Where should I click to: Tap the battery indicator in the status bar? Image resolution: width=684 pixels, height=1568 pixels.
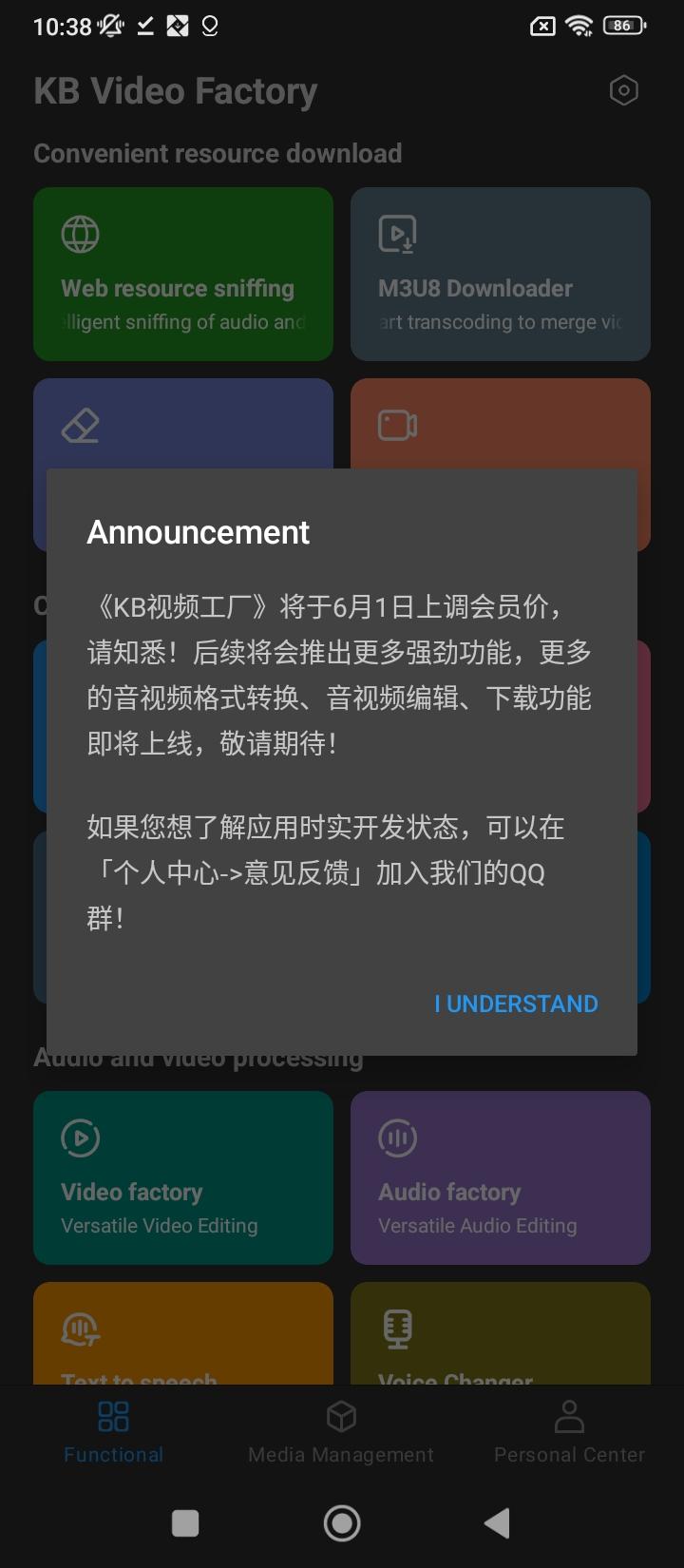pos(622,26)
